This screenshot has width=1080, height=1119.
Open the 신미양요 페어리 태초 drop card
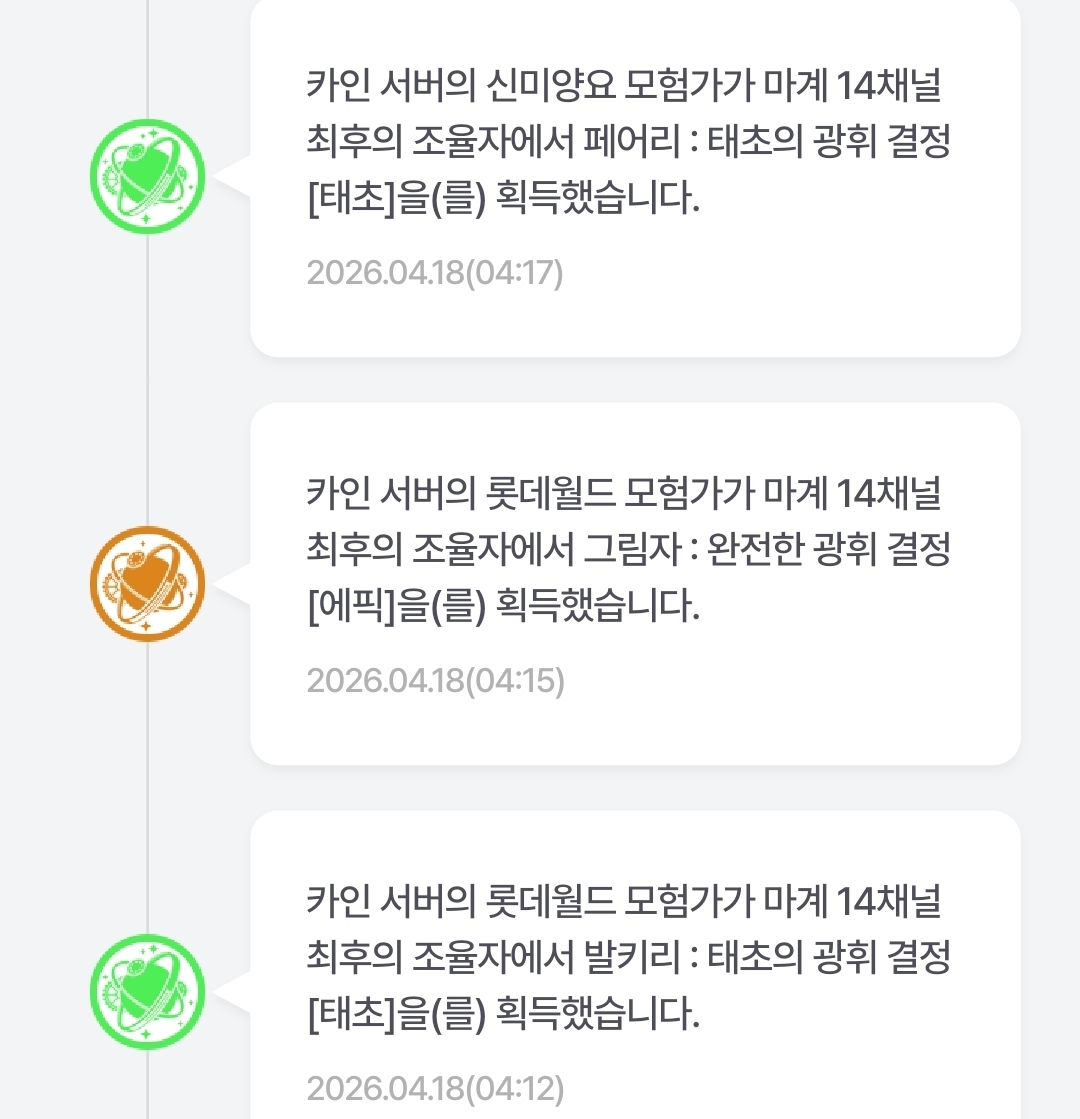[634, 175]
